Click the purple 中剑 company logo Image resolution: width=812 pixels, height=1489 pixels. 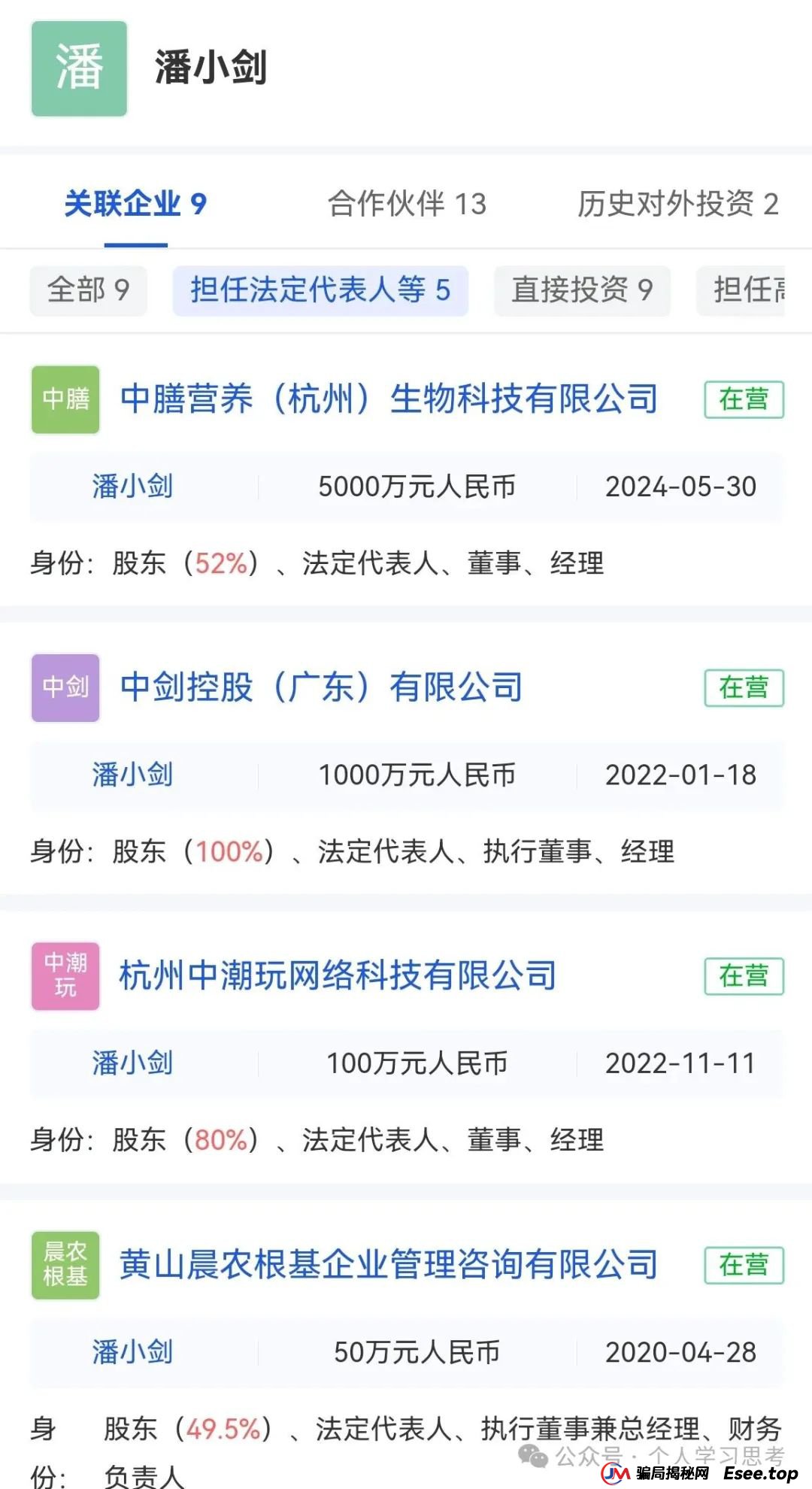(x=65, y=687)
